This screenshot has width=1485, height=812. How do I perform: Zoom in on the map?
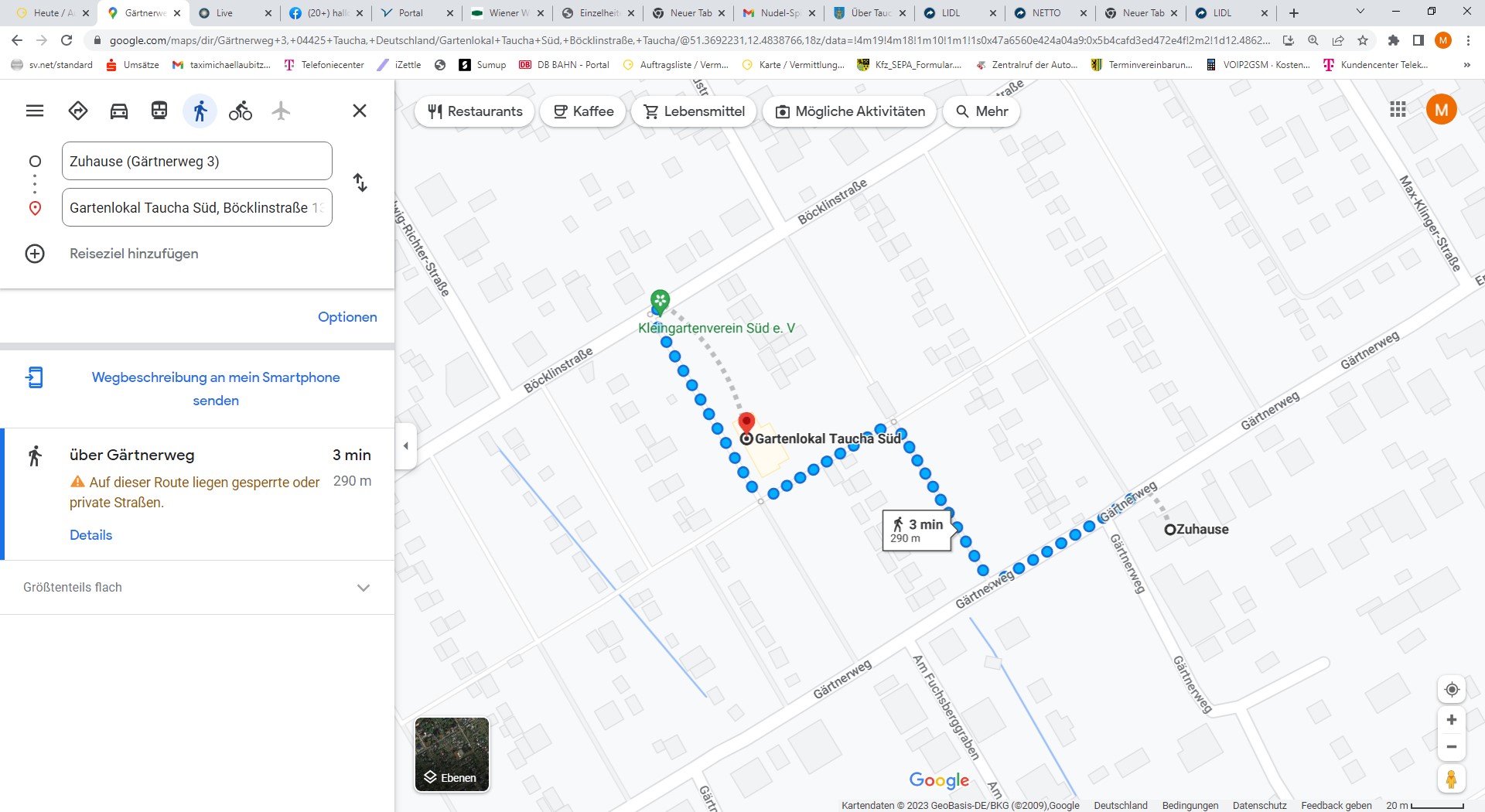(1451, 720)
